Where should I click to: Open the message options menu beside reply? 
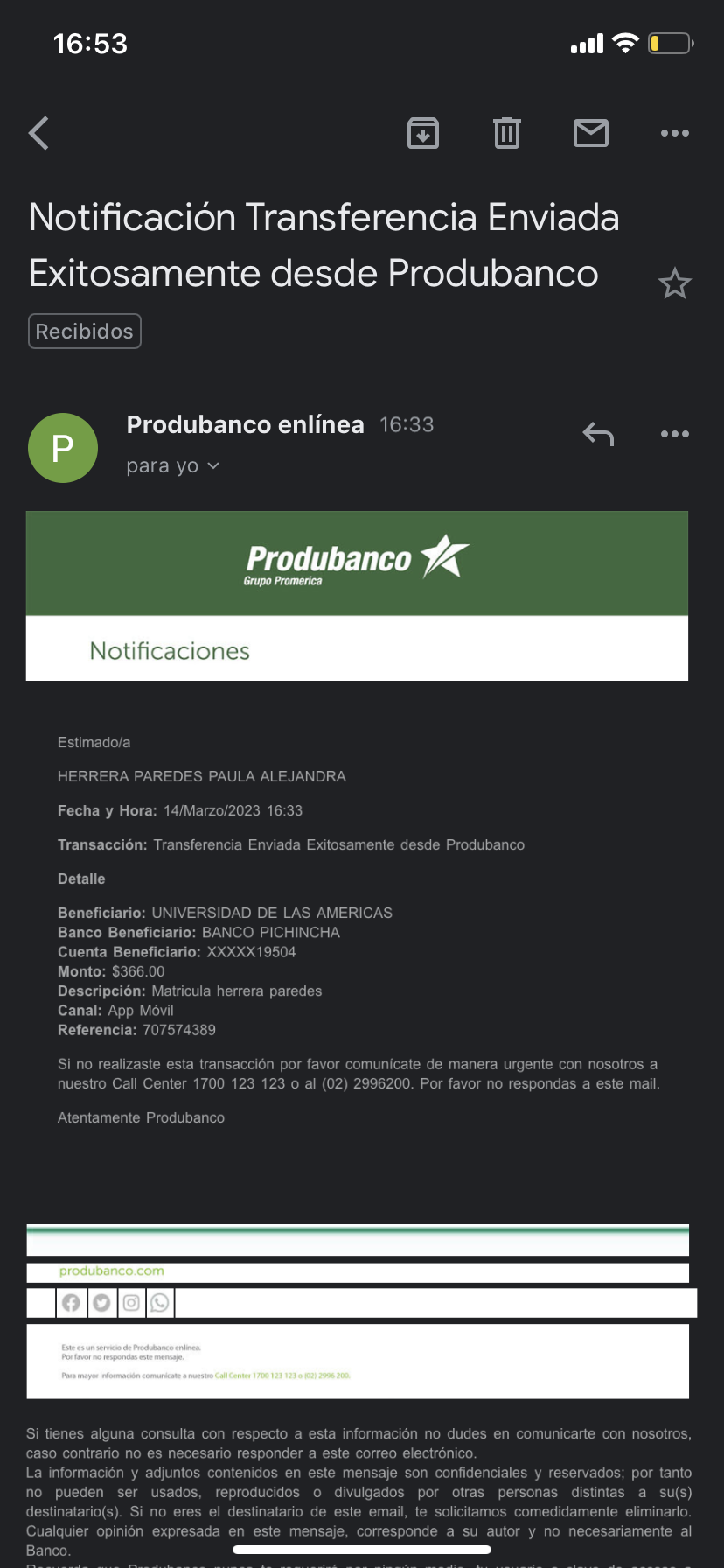(x=674, y=434)
